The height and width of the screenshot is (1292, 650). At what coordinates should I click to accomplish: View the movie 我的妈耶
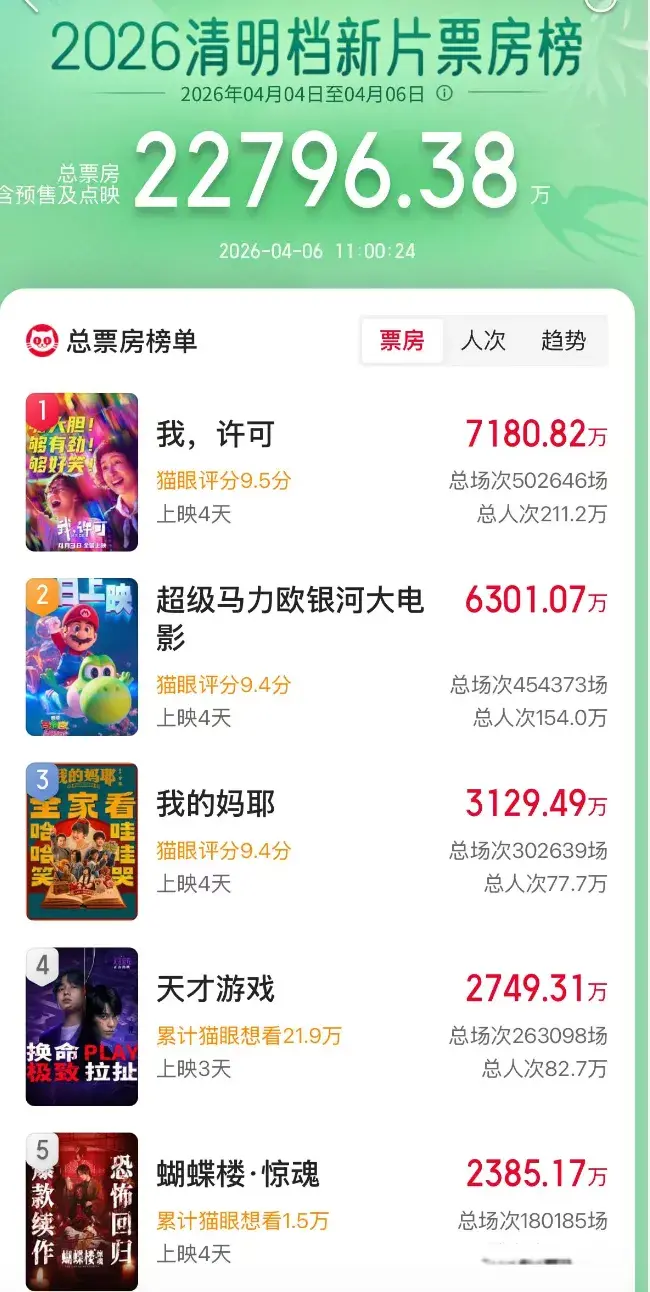click(215, 804)
